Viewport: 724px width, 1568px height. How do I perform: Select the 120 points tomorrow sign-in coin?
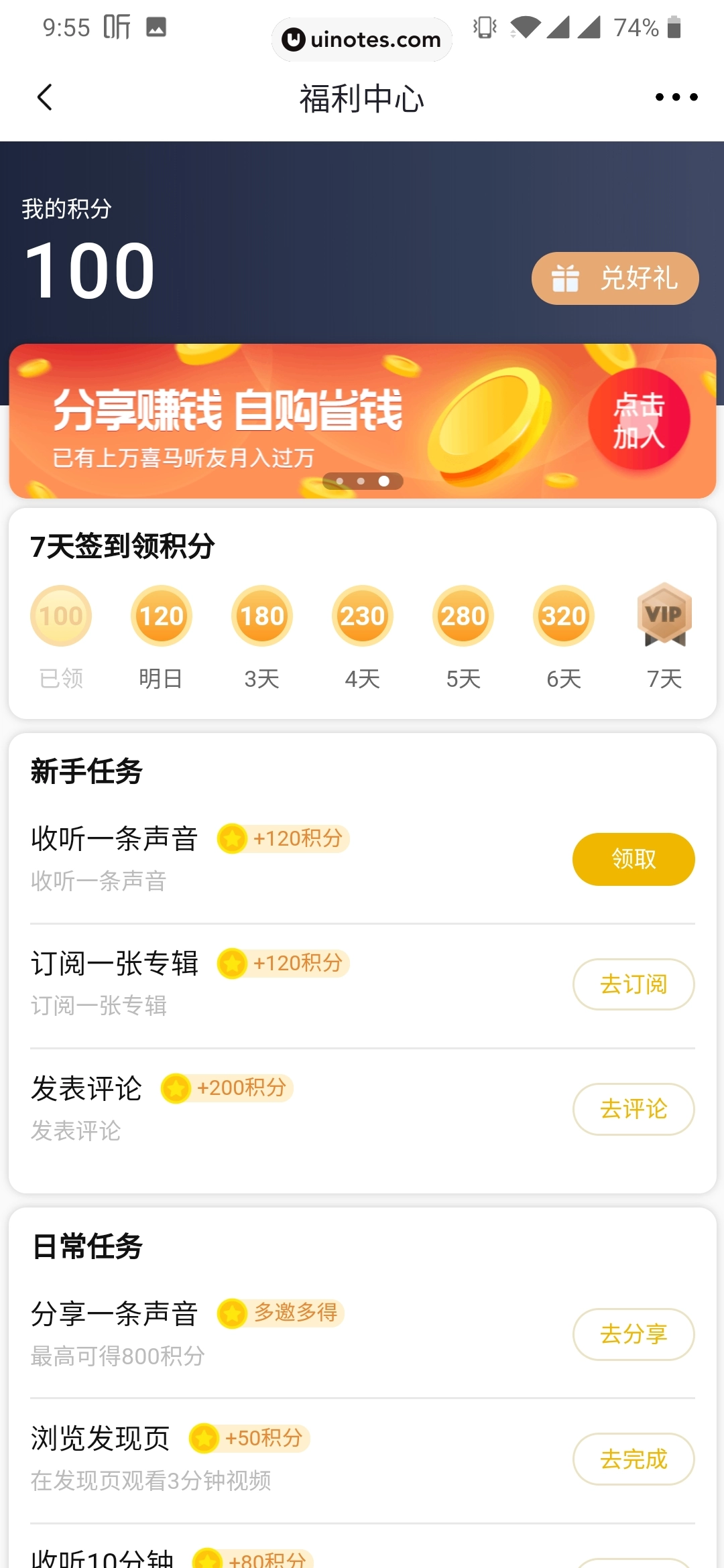click(161, 616)
